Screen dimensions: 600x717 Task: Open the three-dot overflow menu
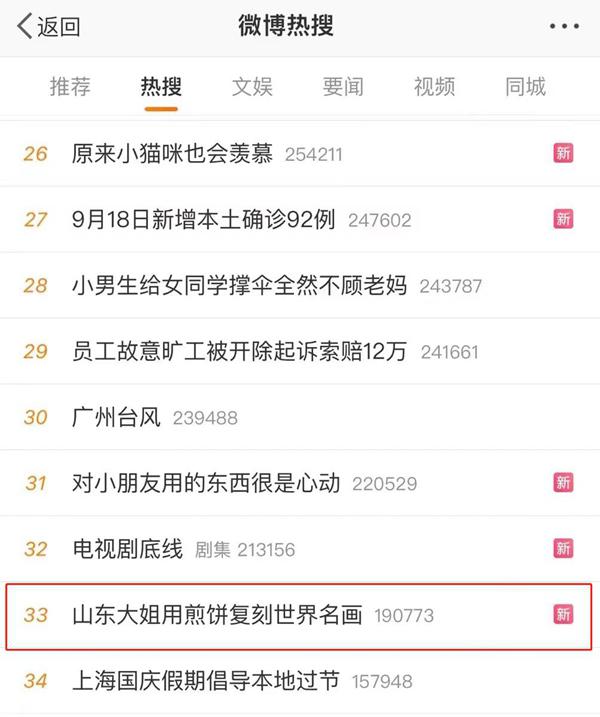tap(564, 27)
